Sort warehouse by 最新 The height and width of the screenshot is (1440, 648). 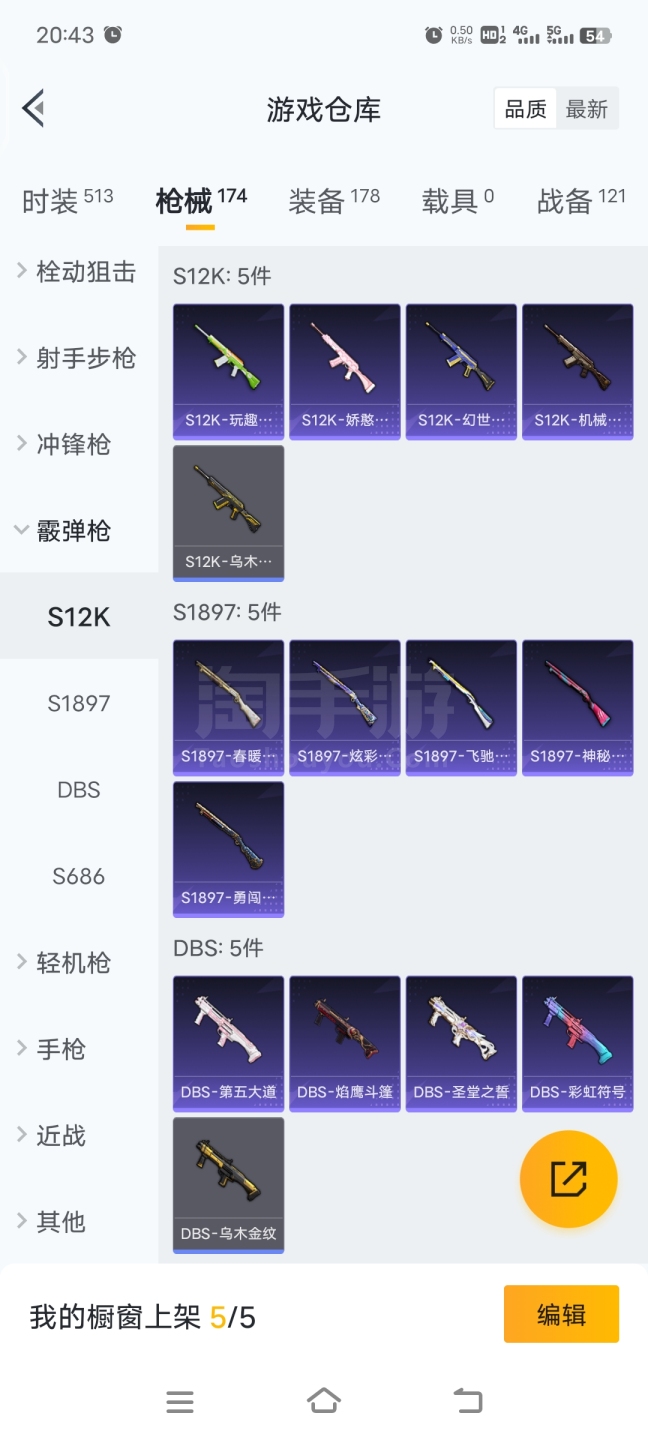tap(587, 109)
